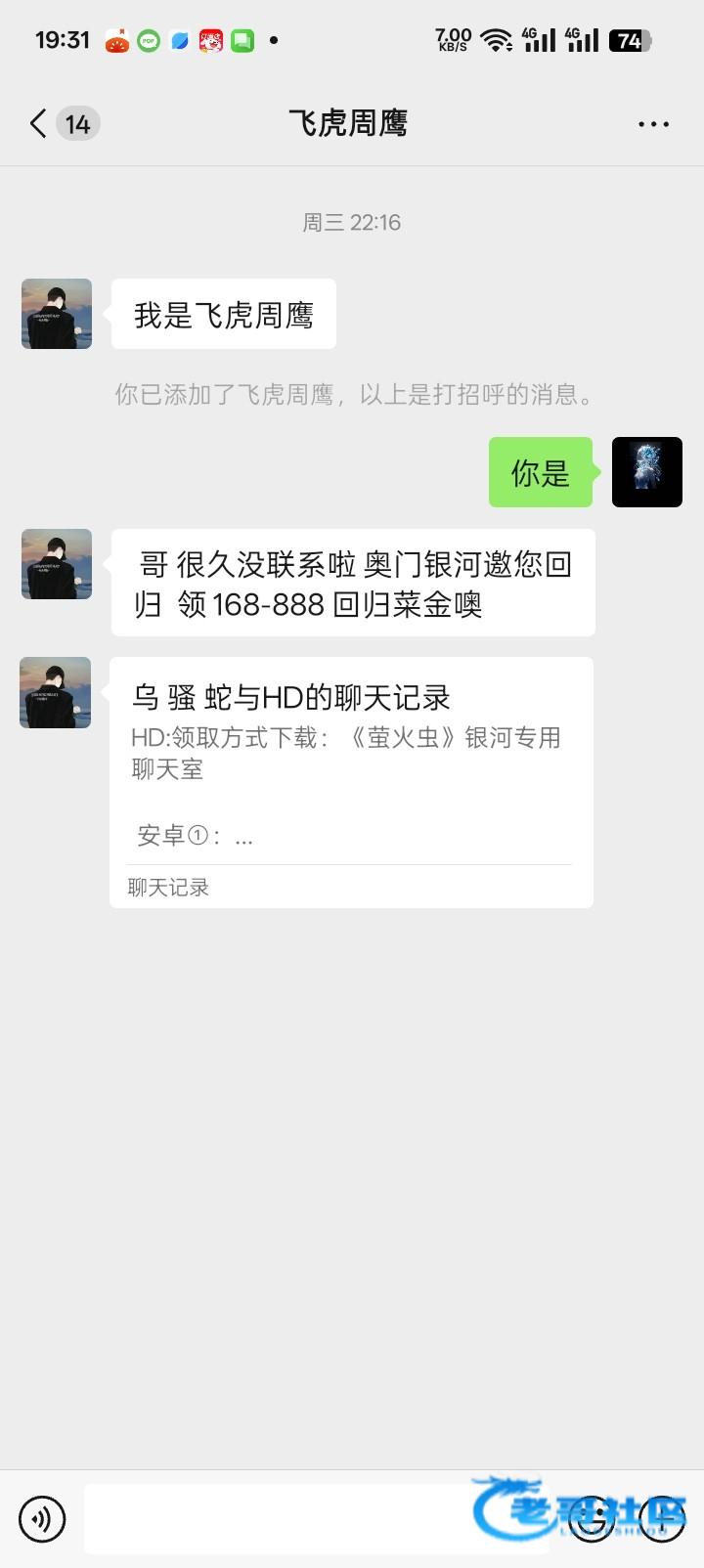
Task: Go back to the chat list
Action: (39, 124)
